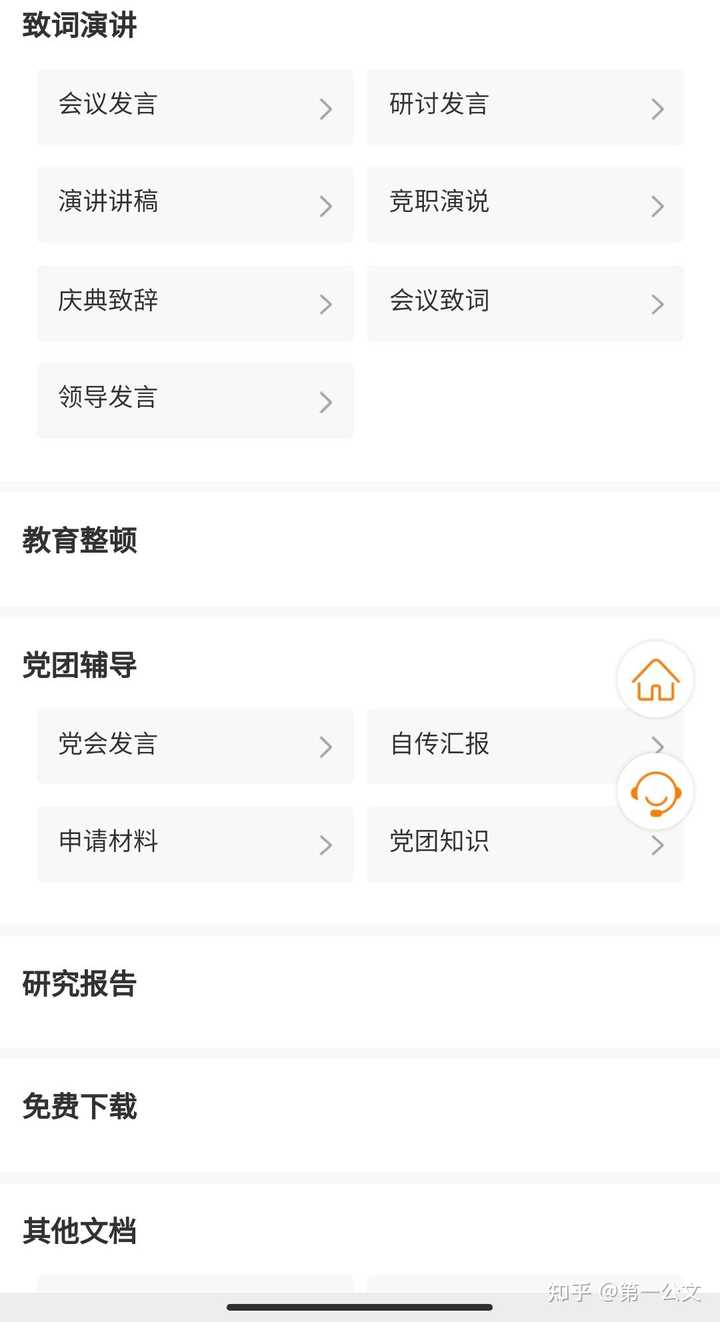View 会议致词 list

point(525,302)
